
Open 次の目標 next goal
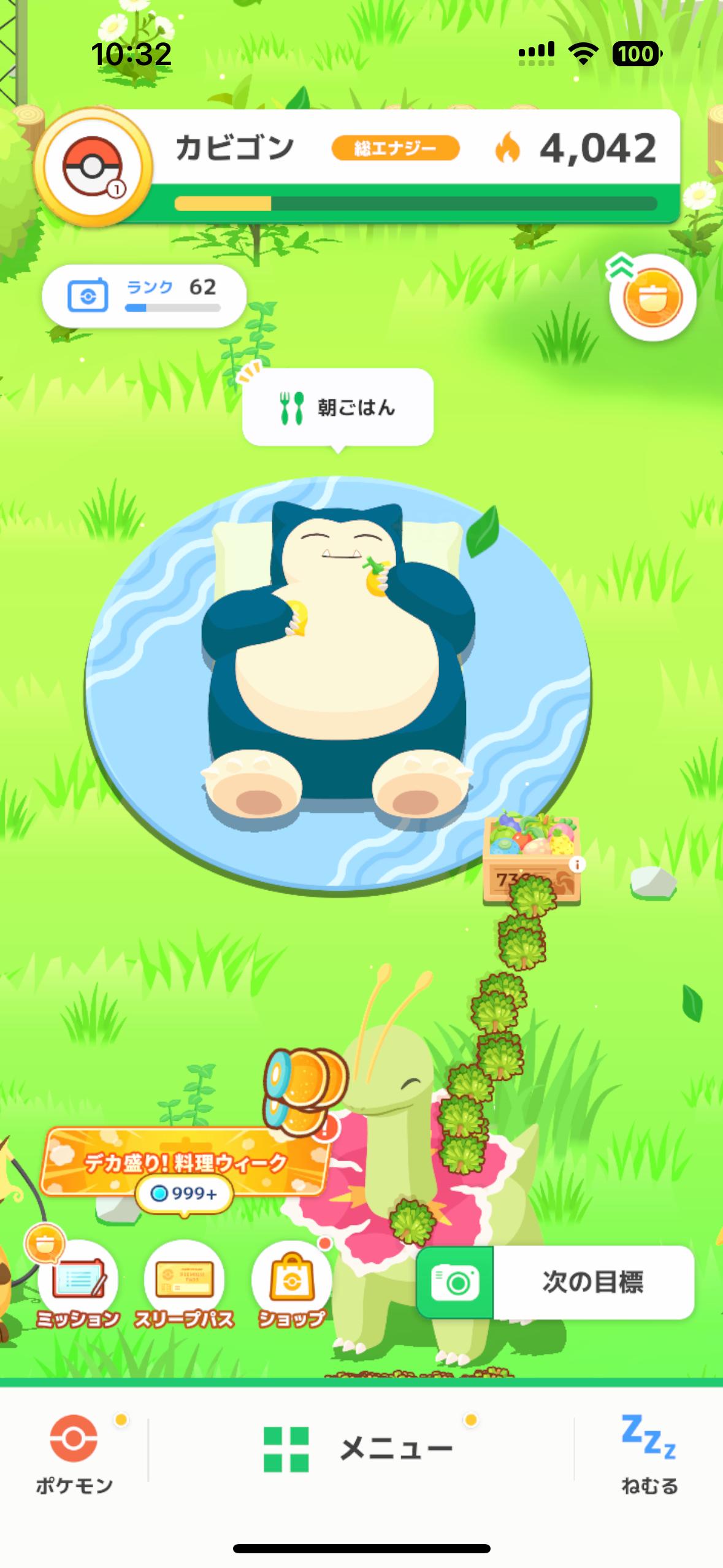(593, 1282)
